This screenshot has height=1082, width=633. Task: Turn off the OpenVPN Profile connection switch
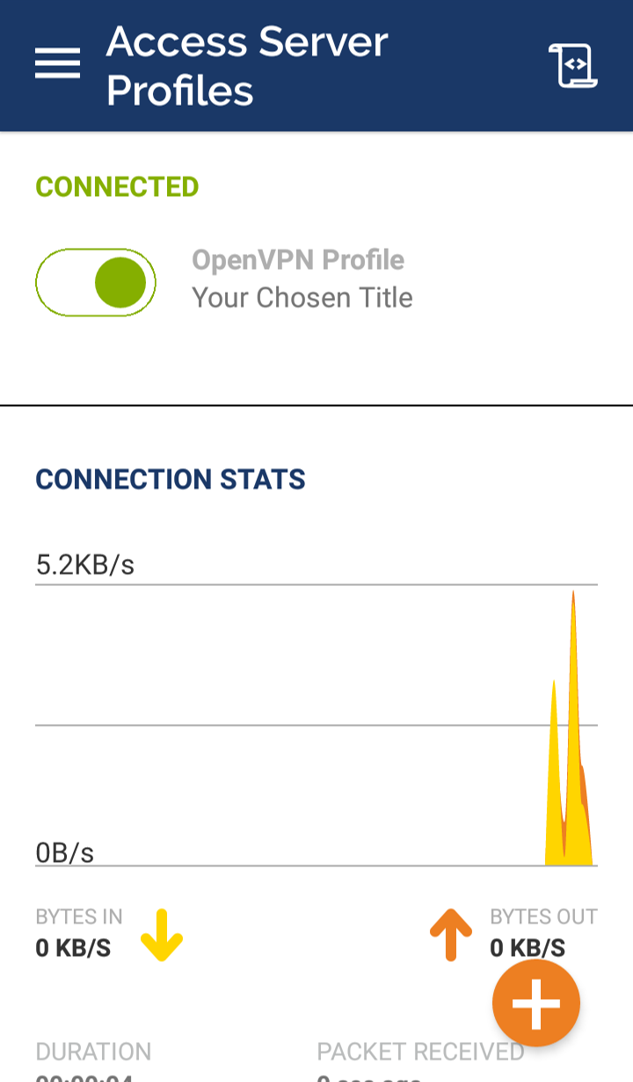(x=96, y=282)
